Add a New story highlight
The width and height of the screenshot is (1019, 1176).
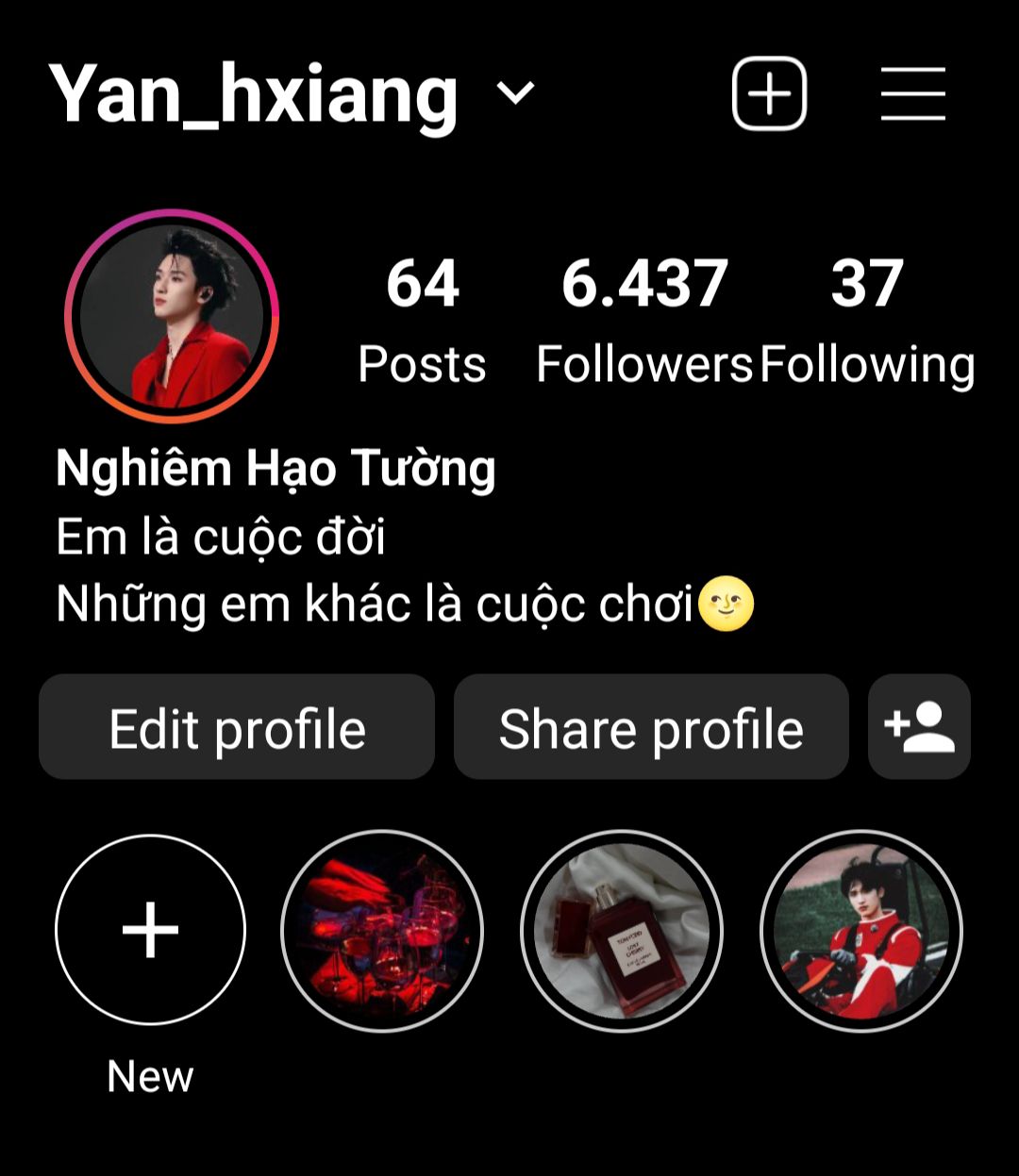coord(150,930)
